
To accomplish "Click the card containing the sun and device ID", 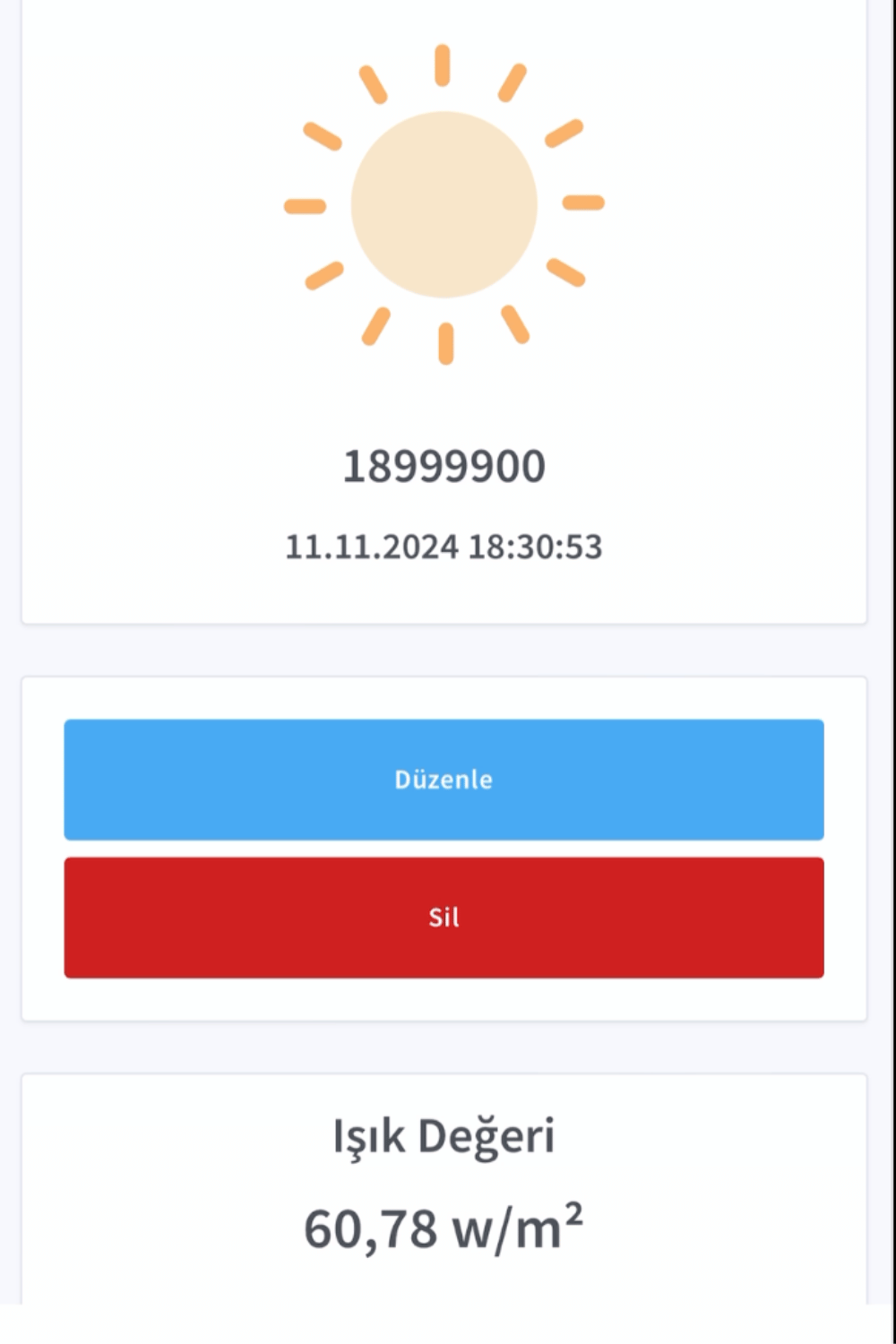I will pos(445,314).
